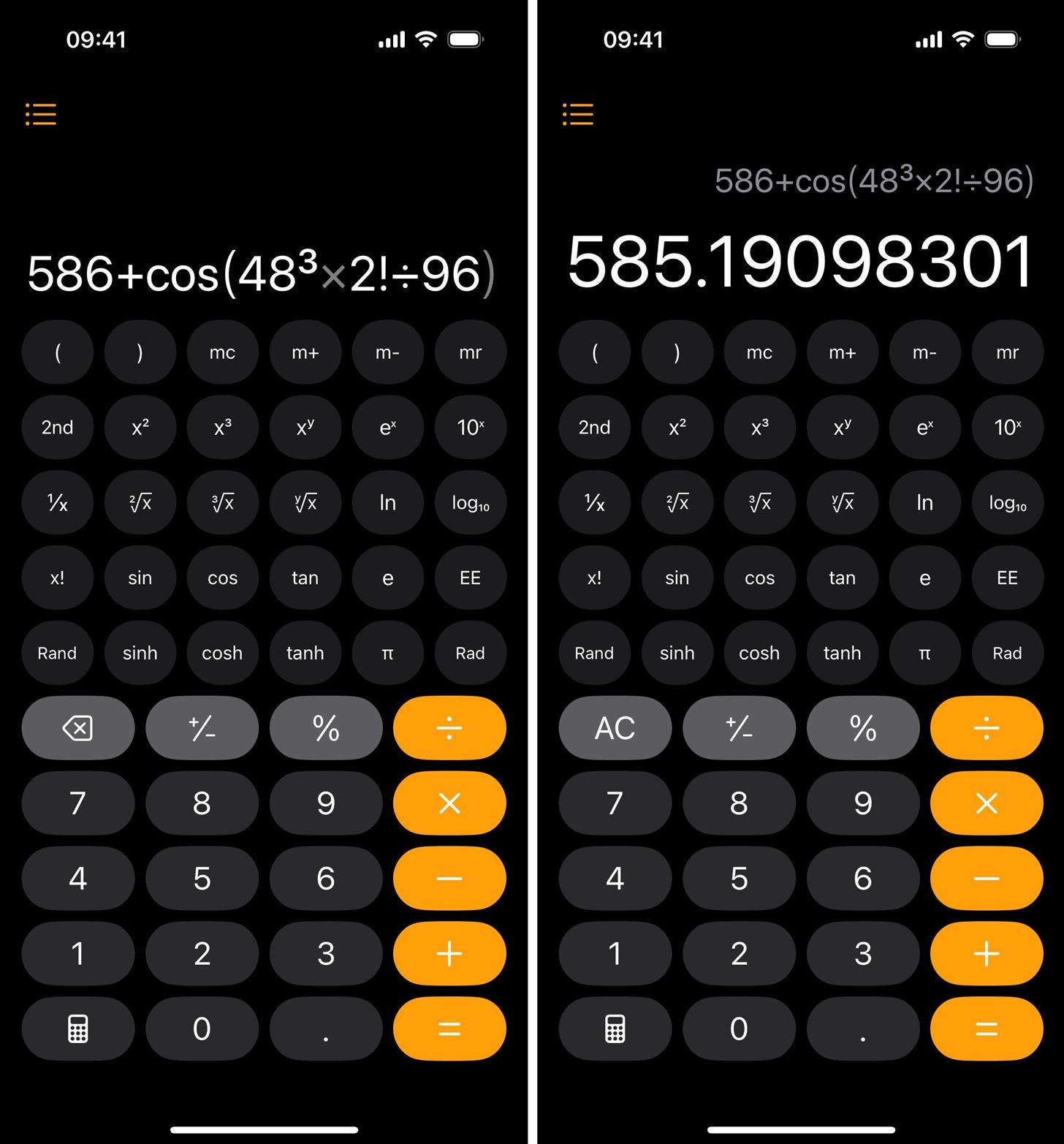Tap equals on the screen with backspace key

[449, 1029]
